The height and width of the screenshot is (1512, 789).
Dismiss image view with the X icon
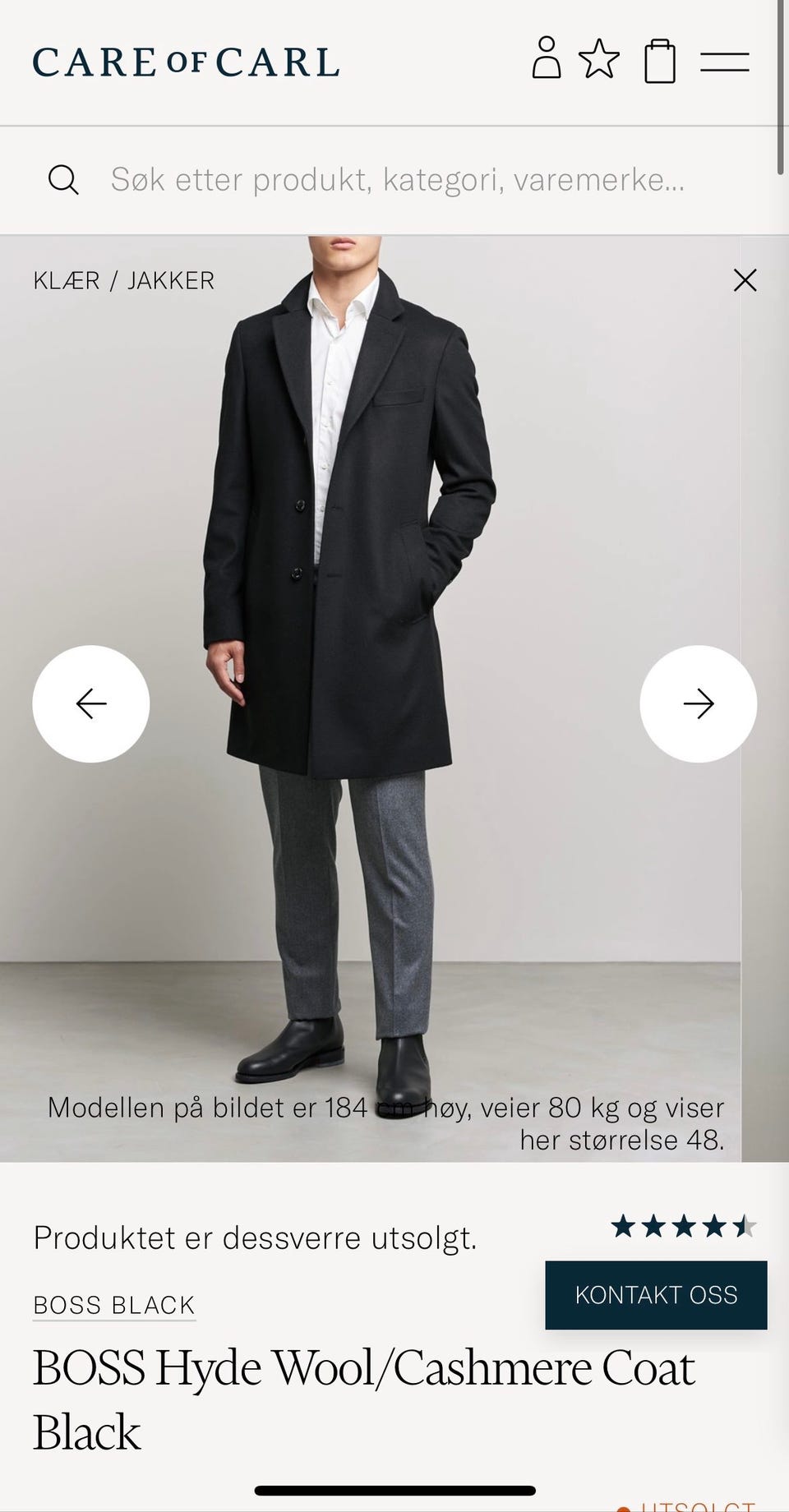(x=745, y=279)
